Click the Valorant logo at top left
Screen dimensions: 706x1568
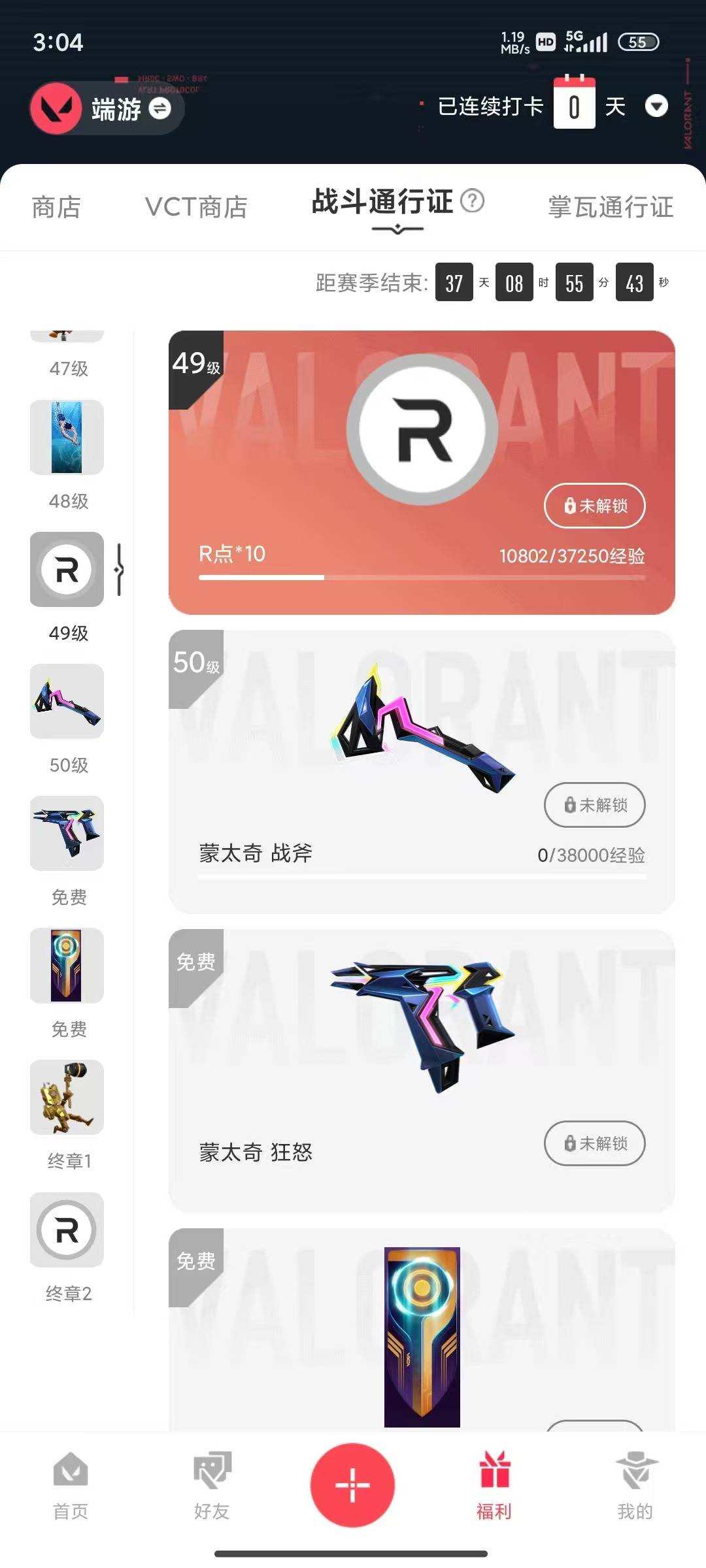click(x=58, y=108)
